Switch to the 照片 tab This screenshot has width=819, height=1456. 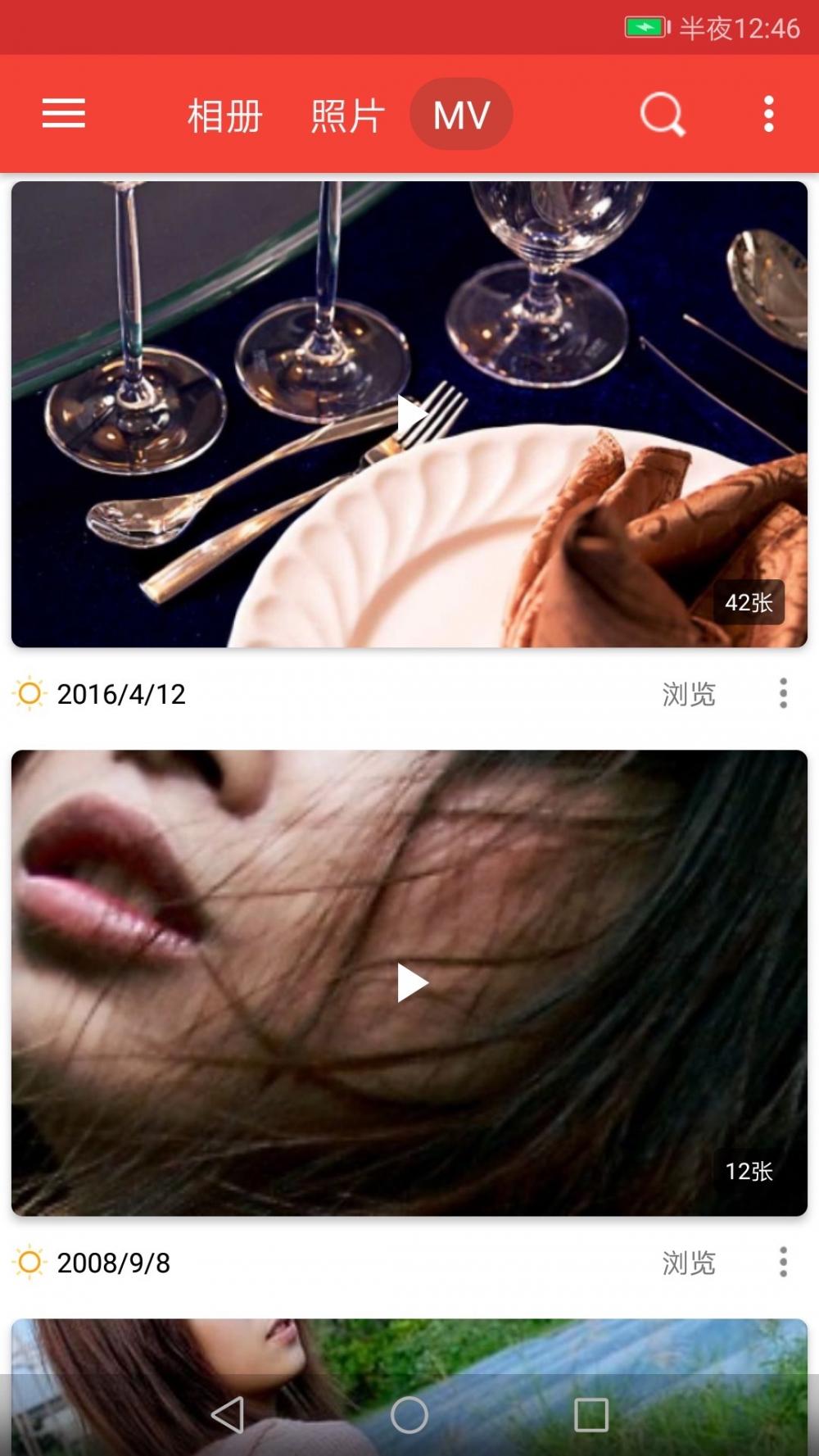point(347,116)
